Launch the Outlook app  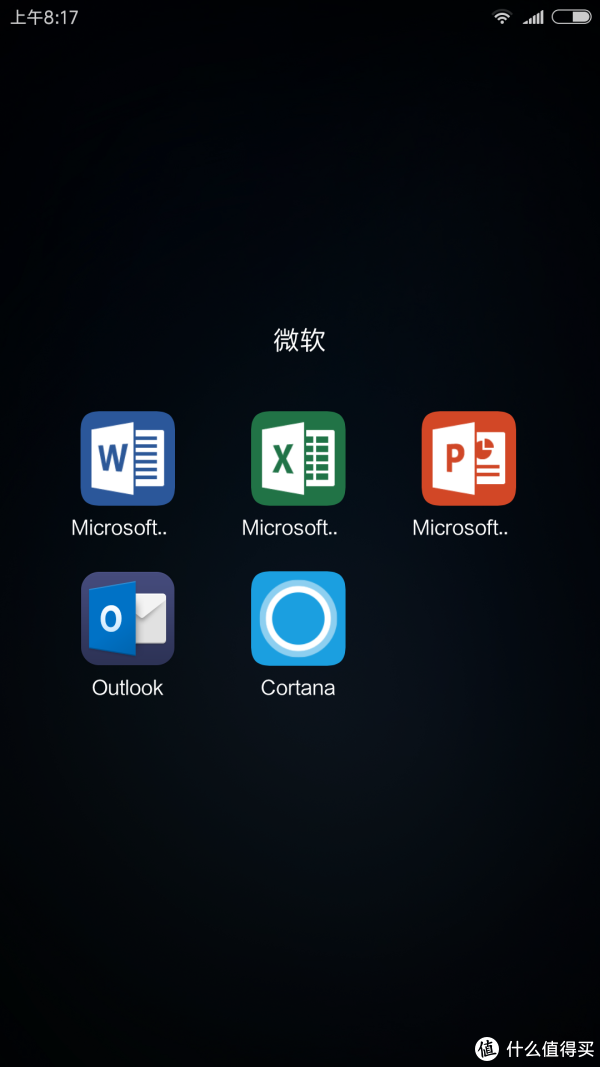tap(127, 618)
